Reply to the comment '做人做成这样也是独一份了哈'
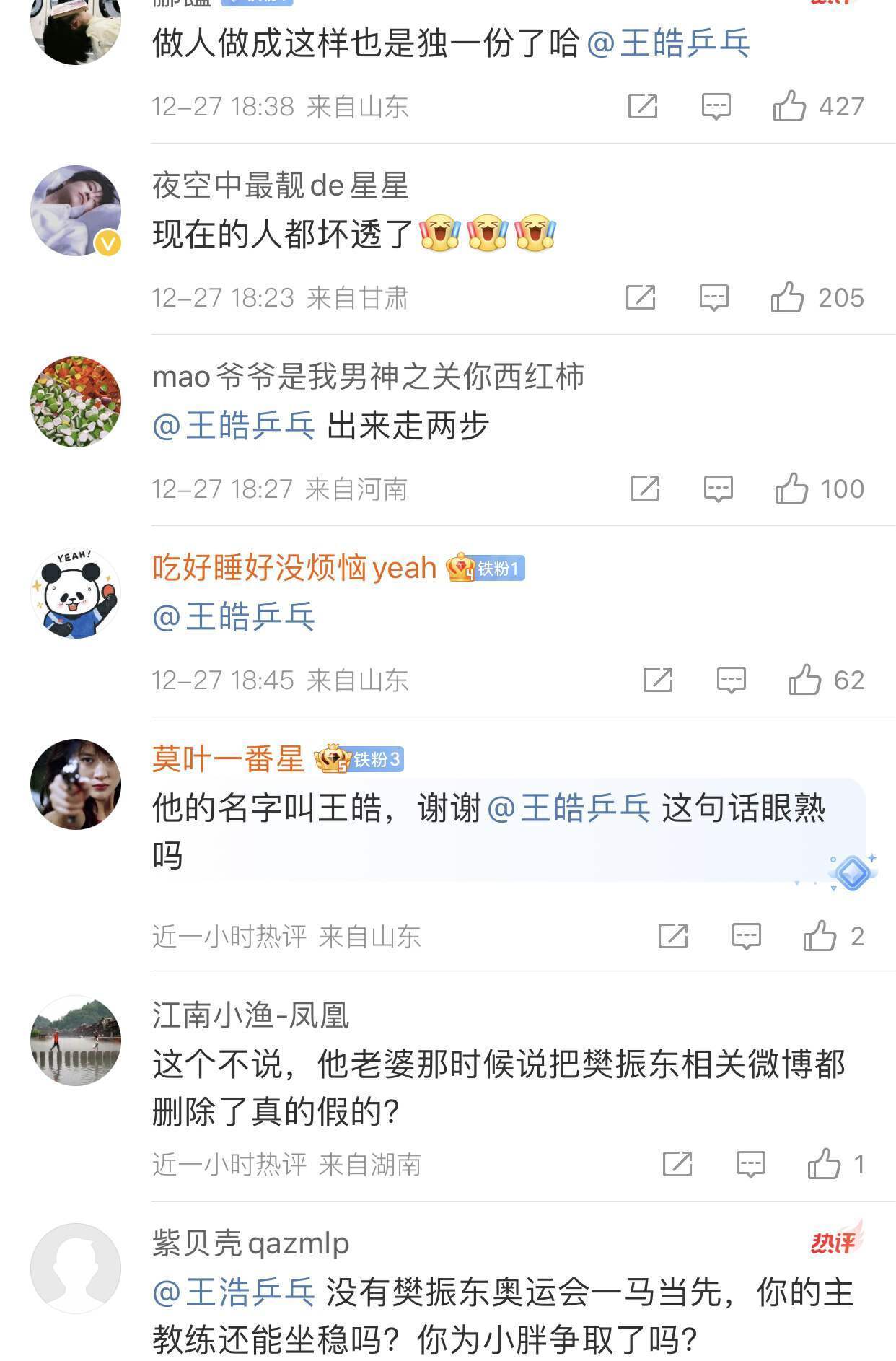Screen dimensions: 896x1361 pyautogui.click(x=716, y=107)
